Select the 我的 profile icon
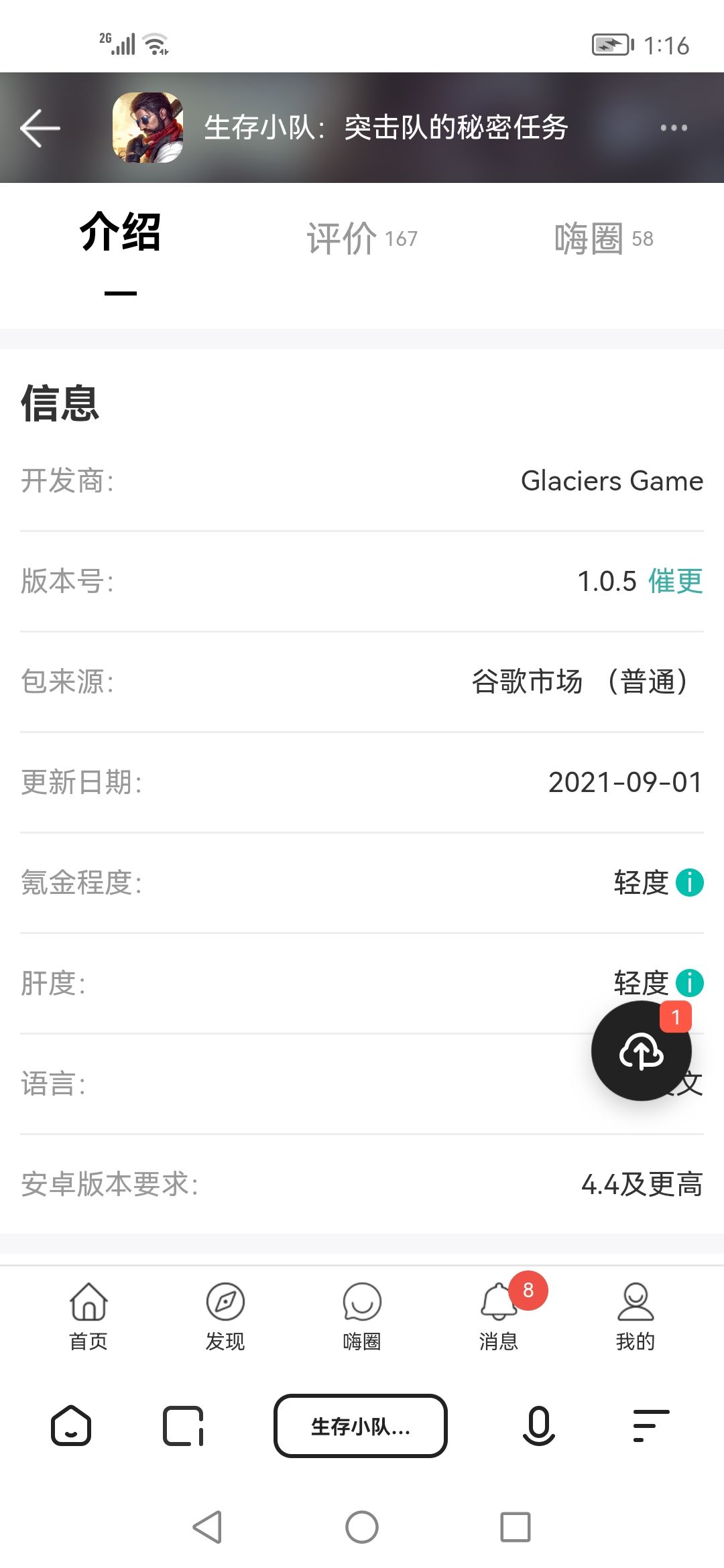The image size is (724, 1568). 636,1310
